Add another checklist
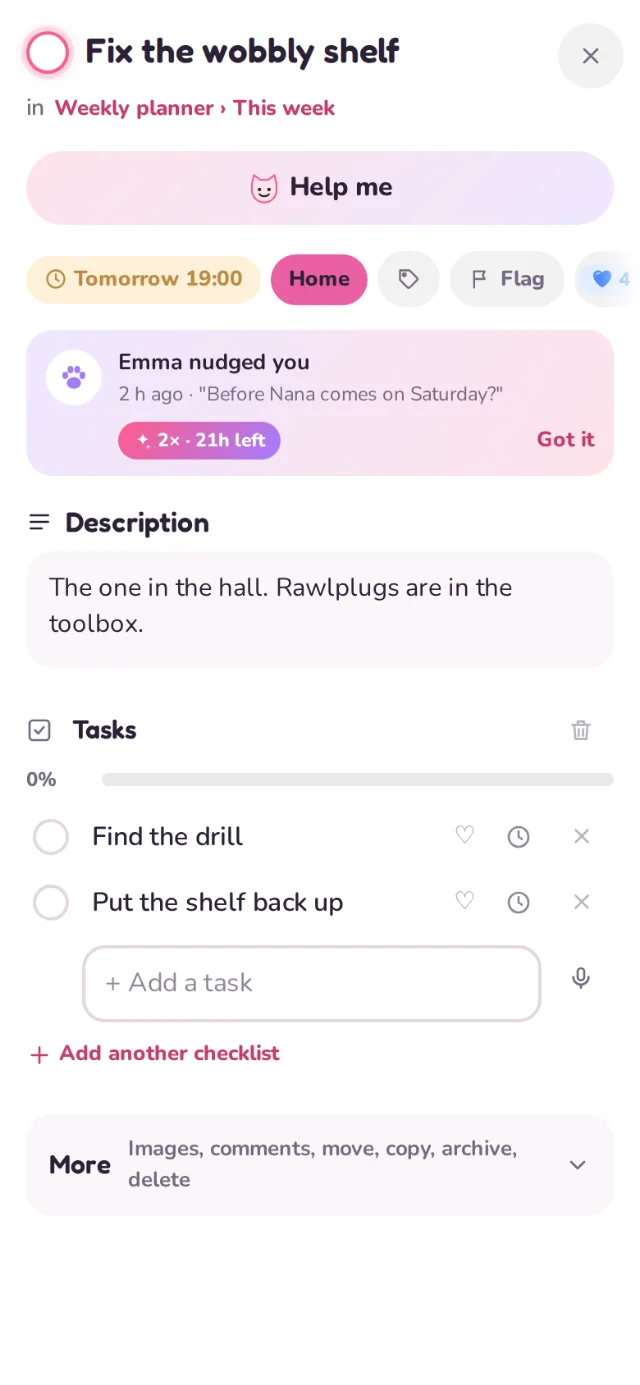 pos(155,1054)
